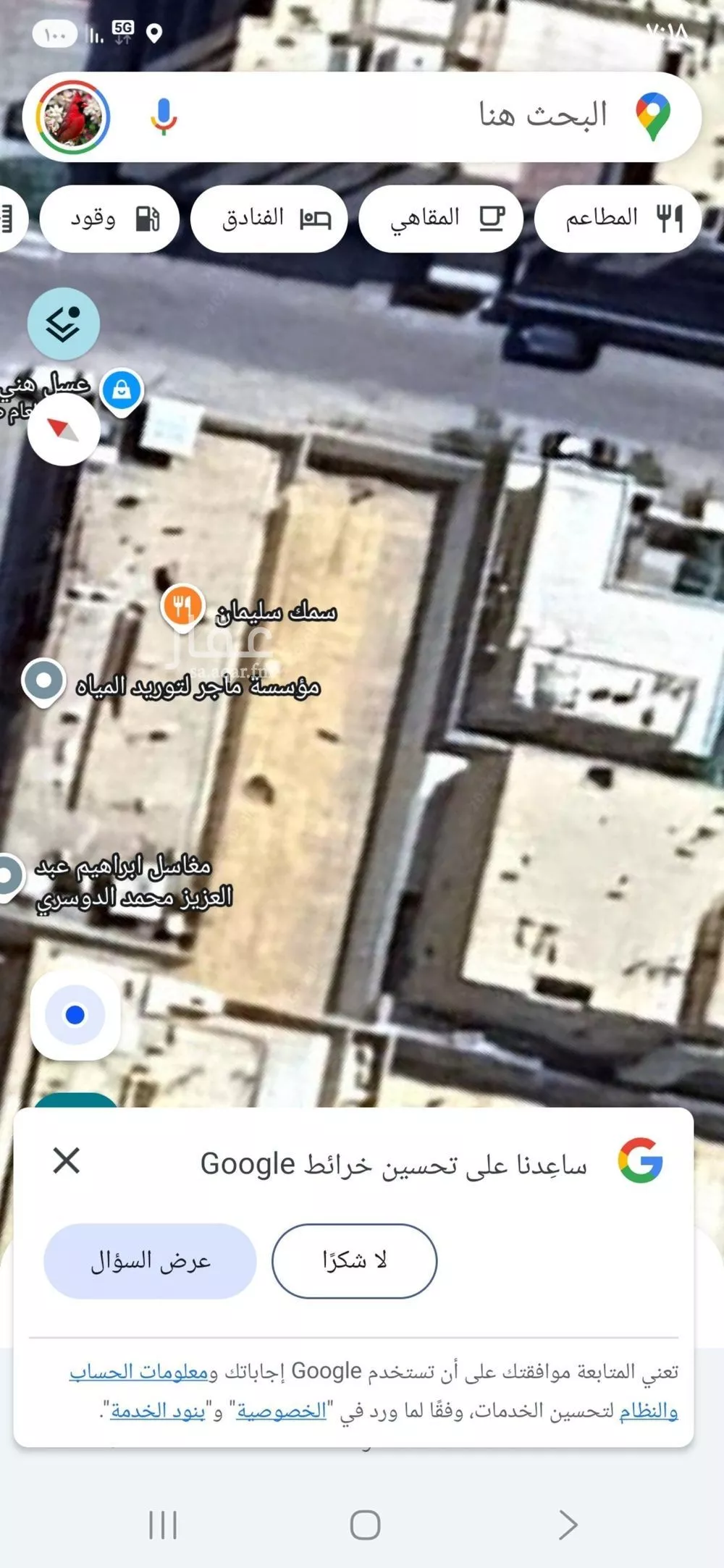Select the المقاهي category chip
The height and width of the screenshot is (1568, 724).
click(441, 219)
